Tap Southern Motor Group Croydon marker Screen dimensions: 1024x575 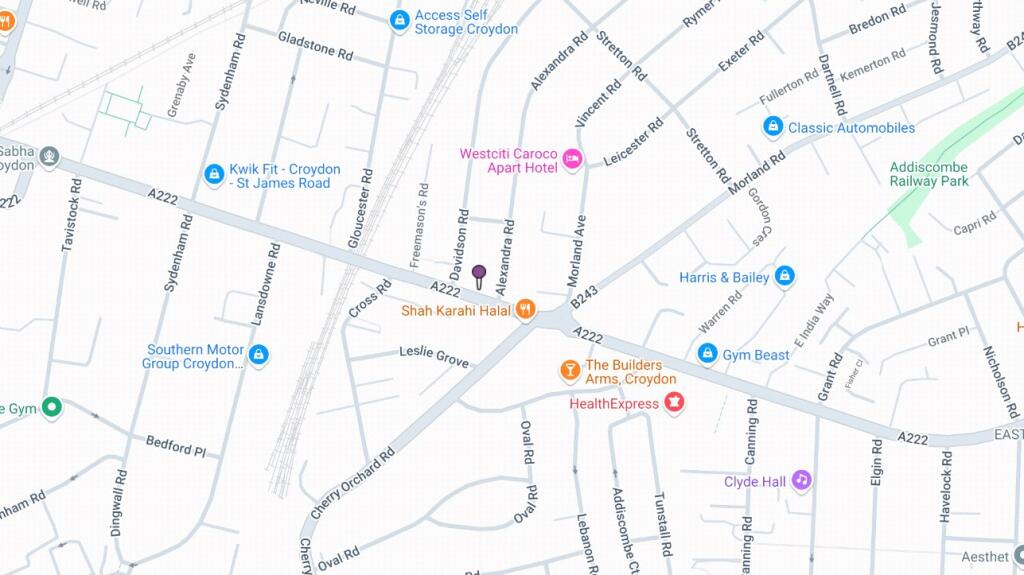click(x=258, y=355)
